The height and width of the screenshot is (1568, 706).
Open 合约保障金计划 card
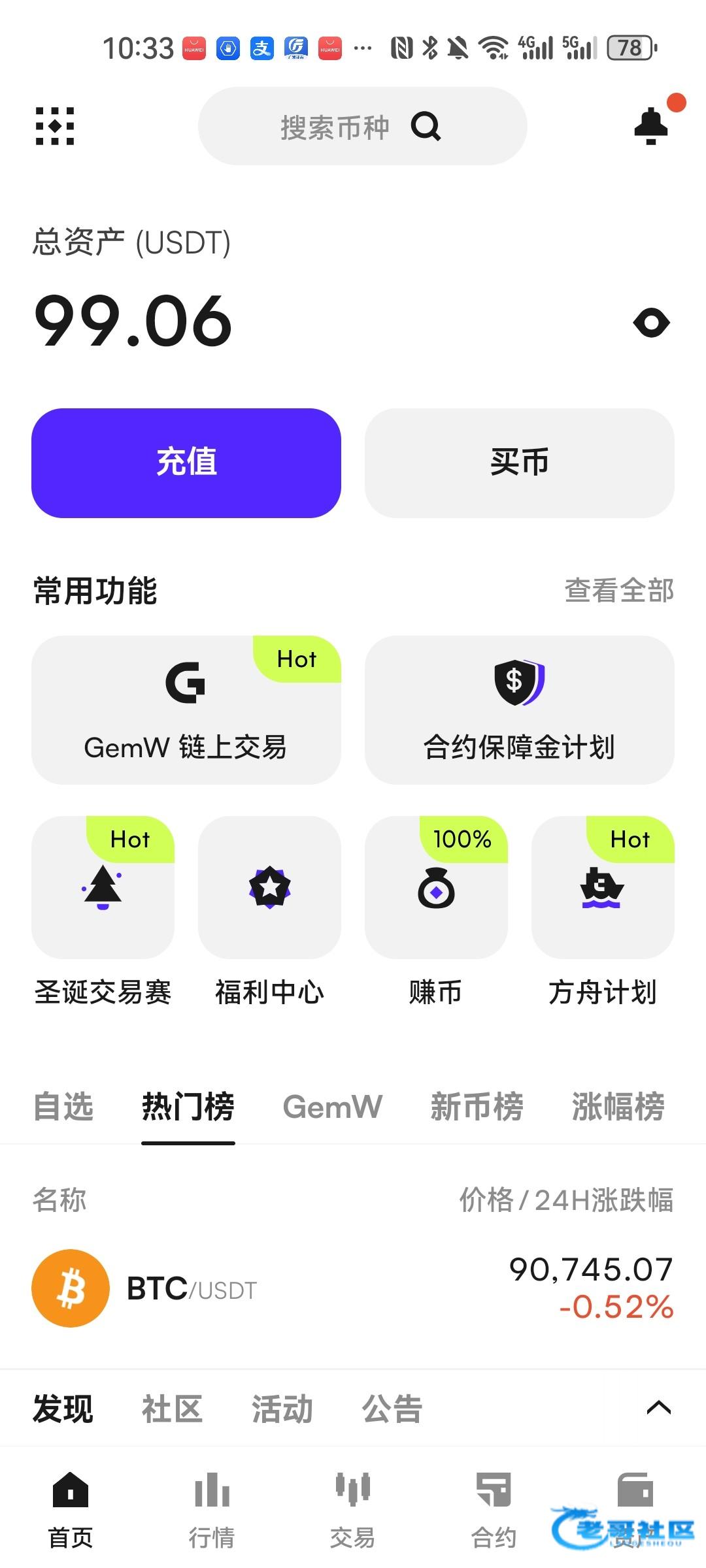(x=519, y=710)
